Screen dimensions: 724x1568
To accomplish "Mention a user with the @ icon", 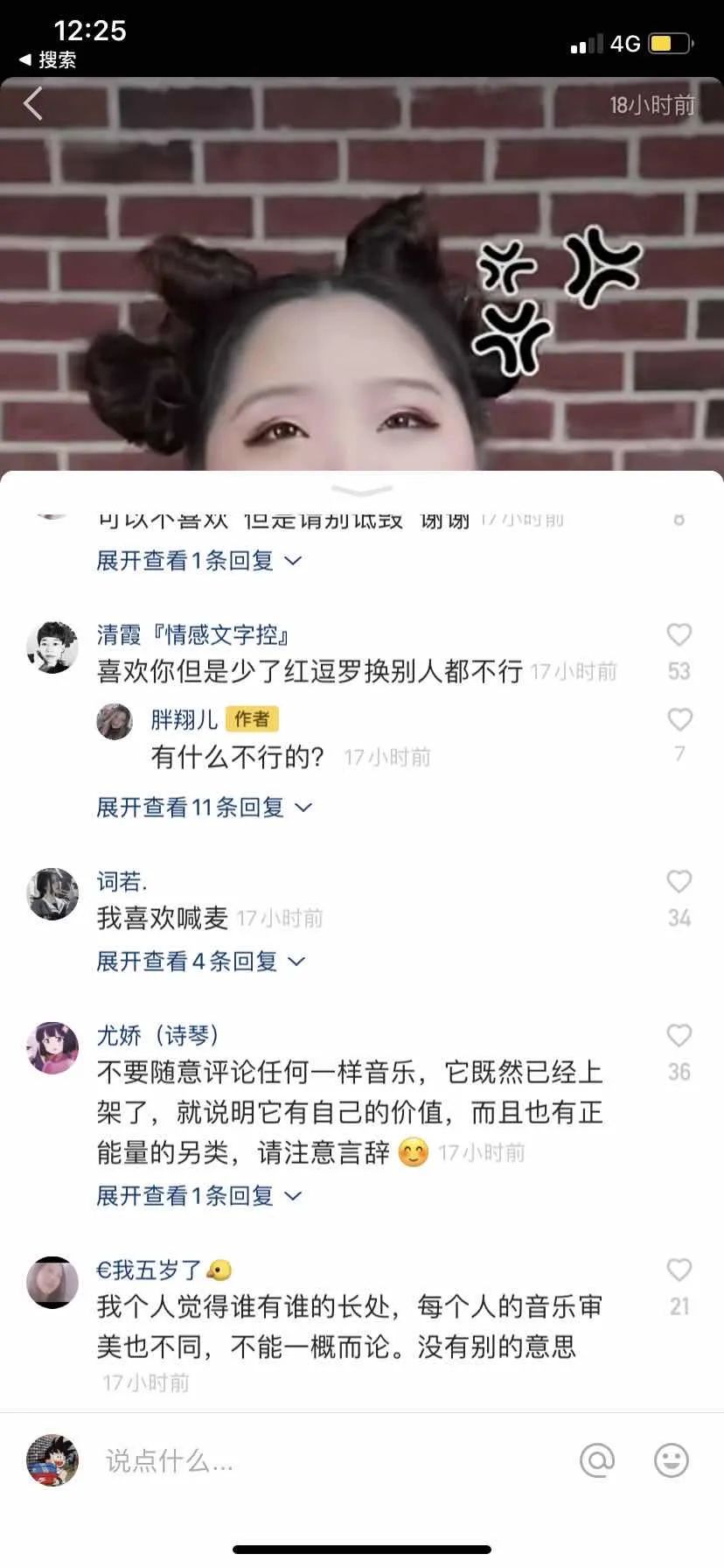I will click(x=597, y=1460).
